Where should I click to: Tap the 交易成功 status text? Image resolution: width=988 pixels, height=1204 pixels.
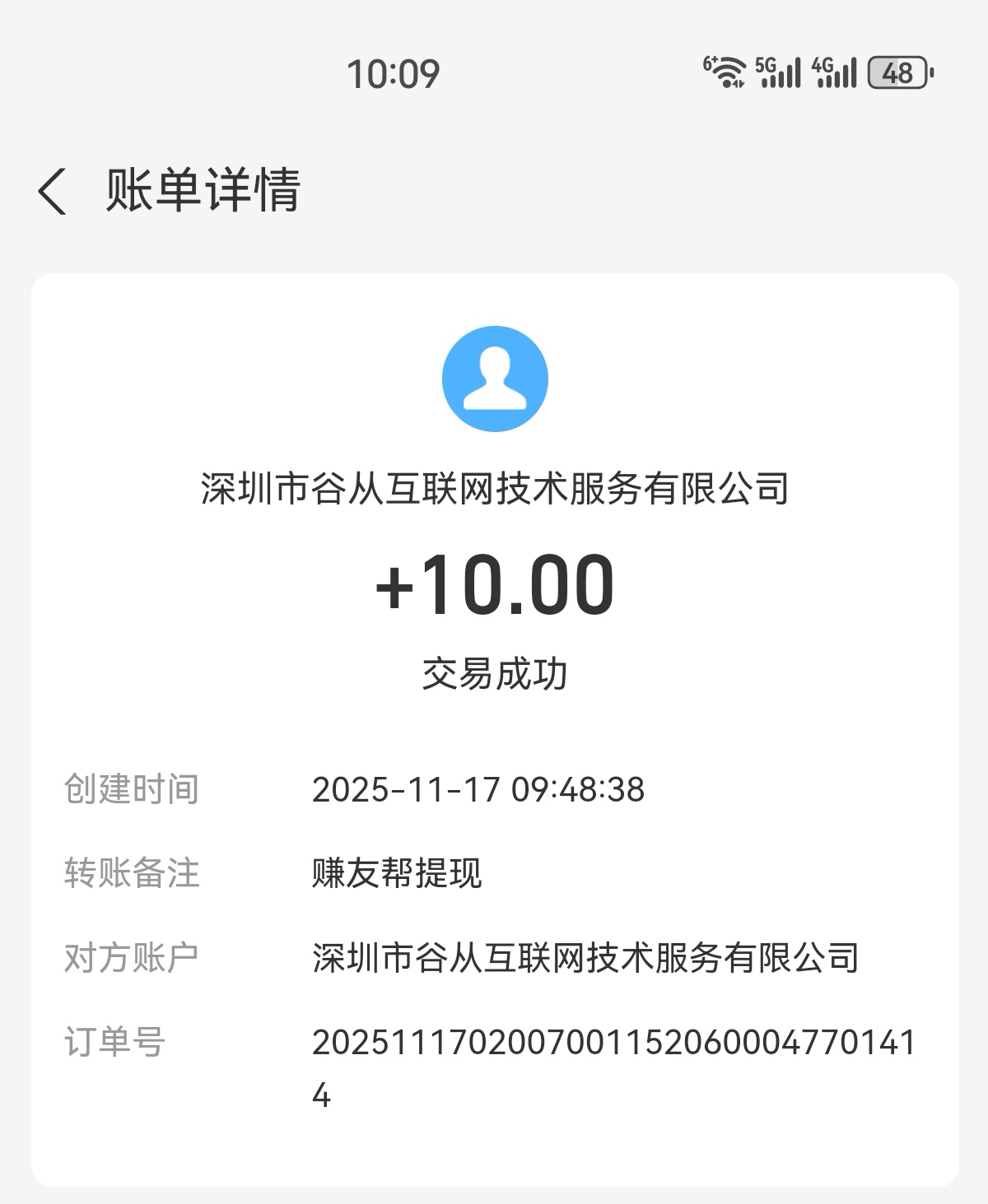tap(492, 672)
